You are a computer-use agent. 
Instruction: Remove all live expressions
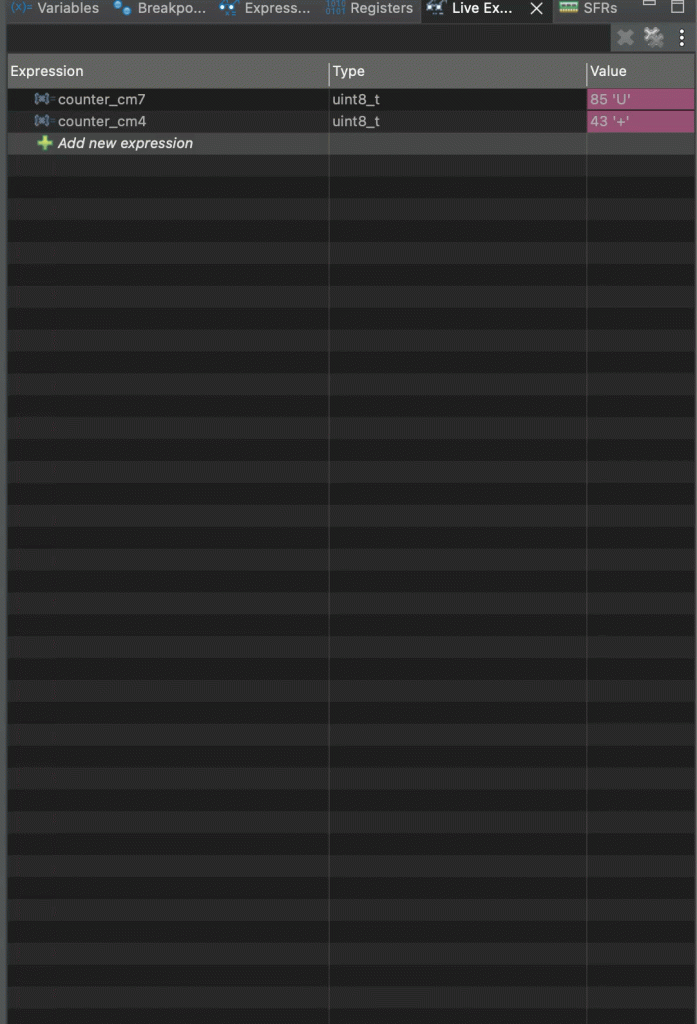tap(654, 38)
